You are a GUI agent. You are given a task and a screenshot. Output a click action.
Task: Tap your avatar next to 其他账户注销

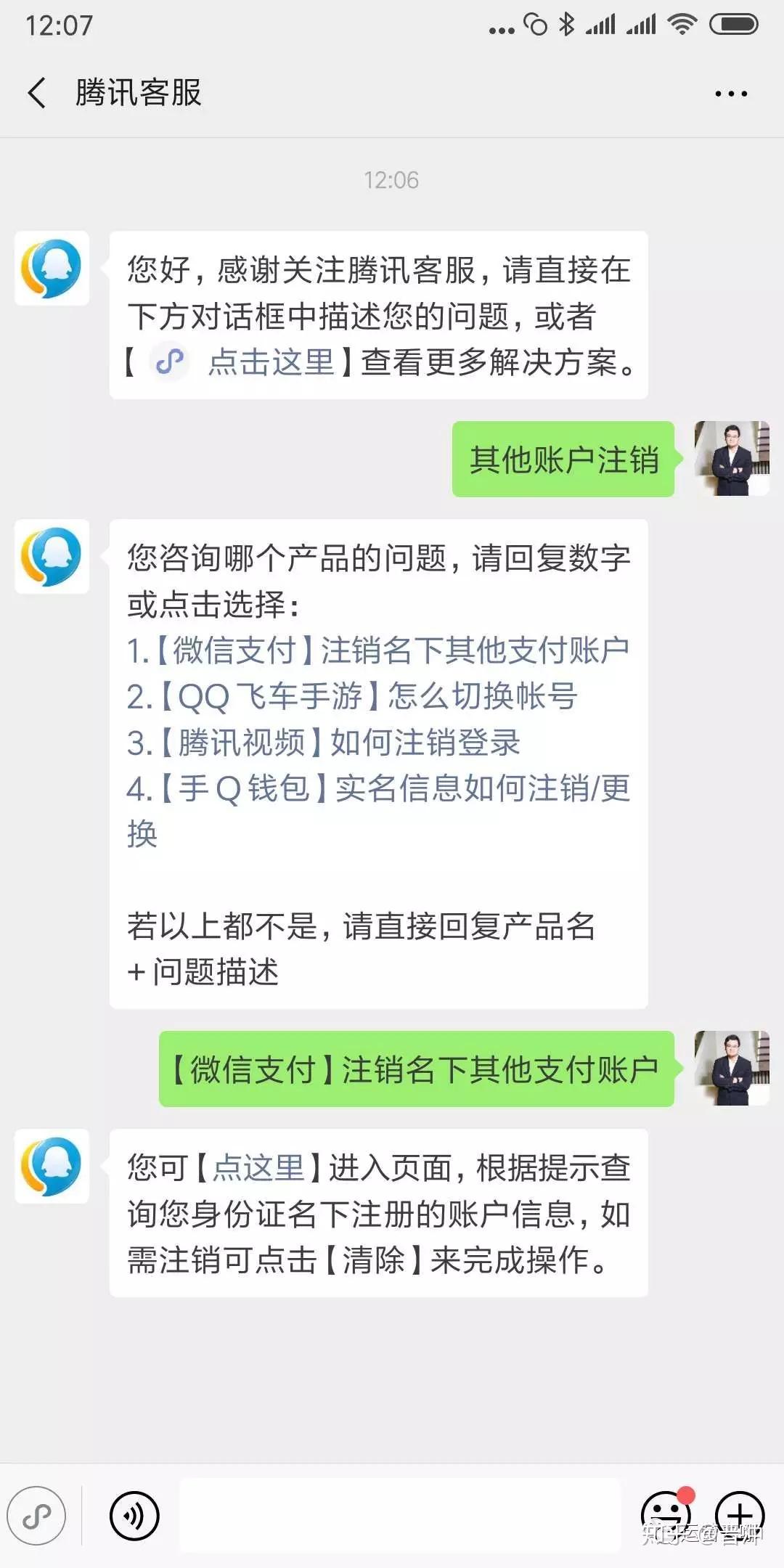(x=731, y=459)
